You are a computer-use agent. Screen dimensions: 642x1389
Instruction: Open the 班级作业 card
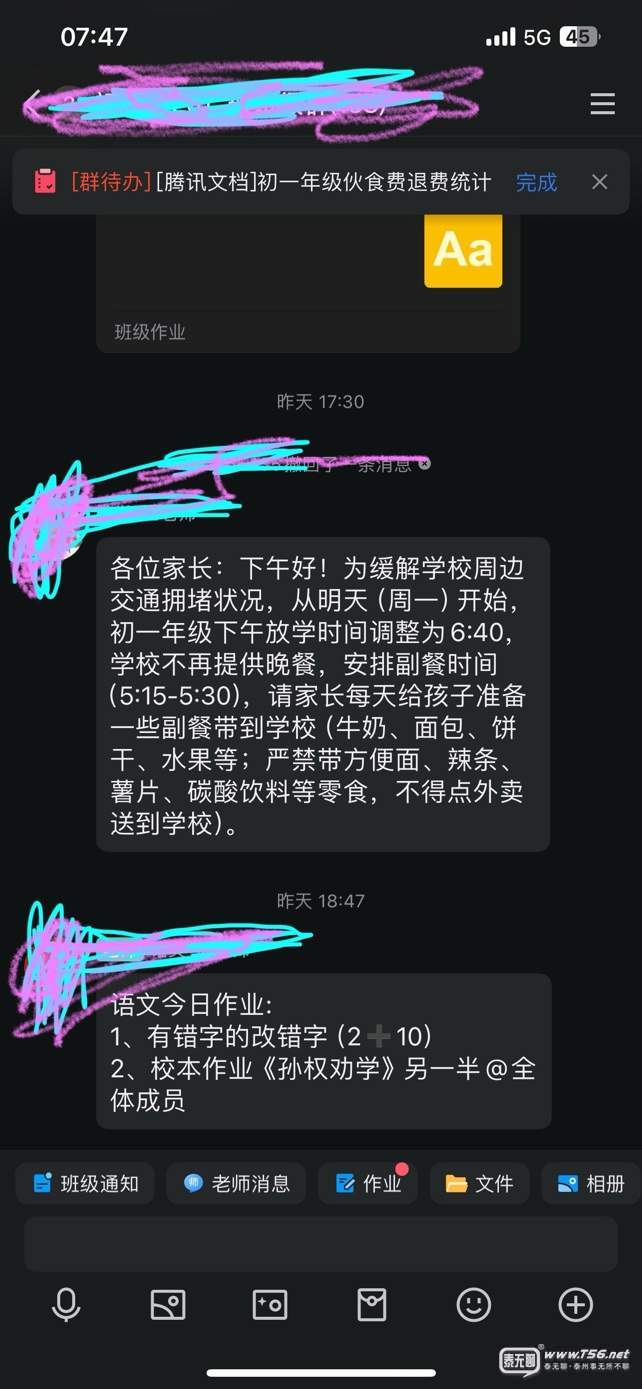pyautogui.click(x=308, y=280)
